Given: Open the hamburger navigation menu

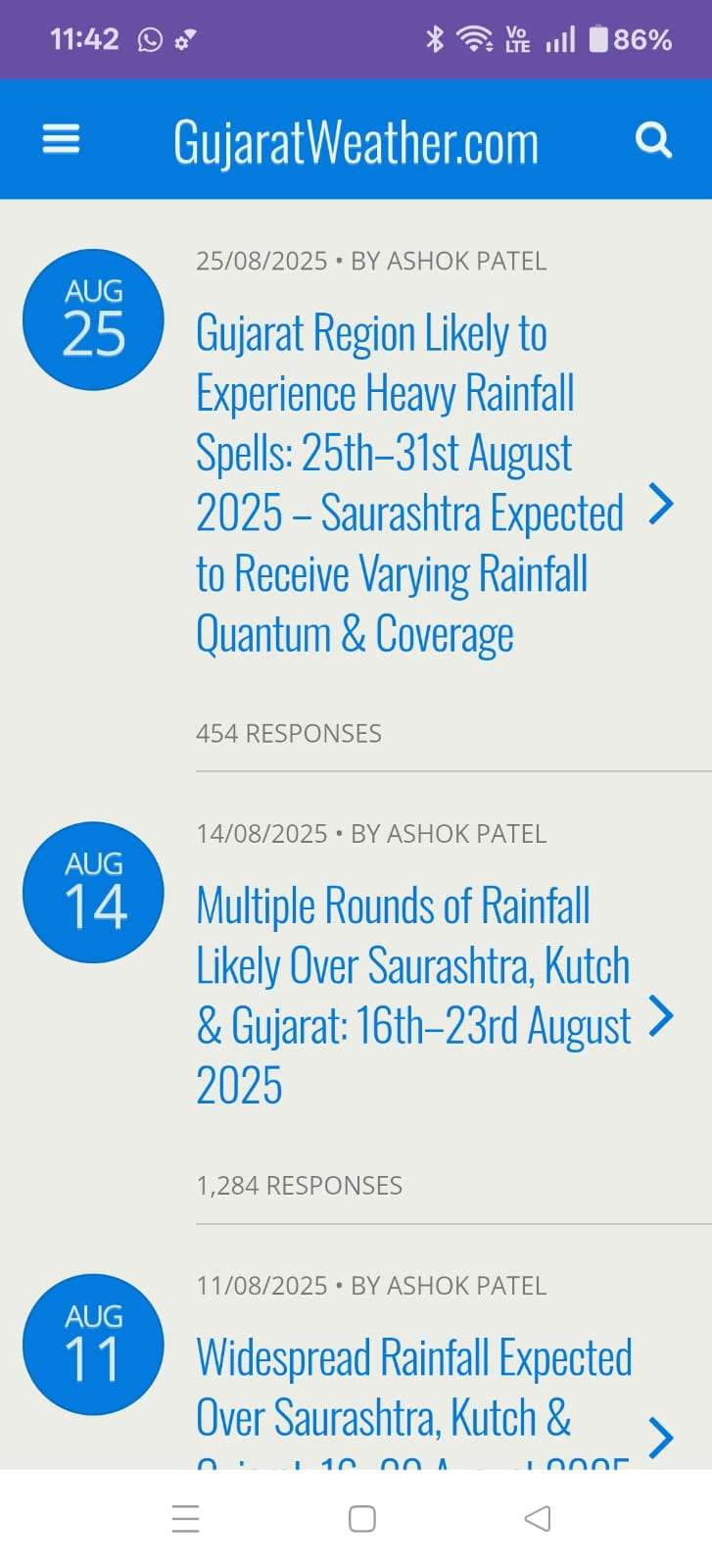Looking at the screenshot, I should (x=61, y=139).
